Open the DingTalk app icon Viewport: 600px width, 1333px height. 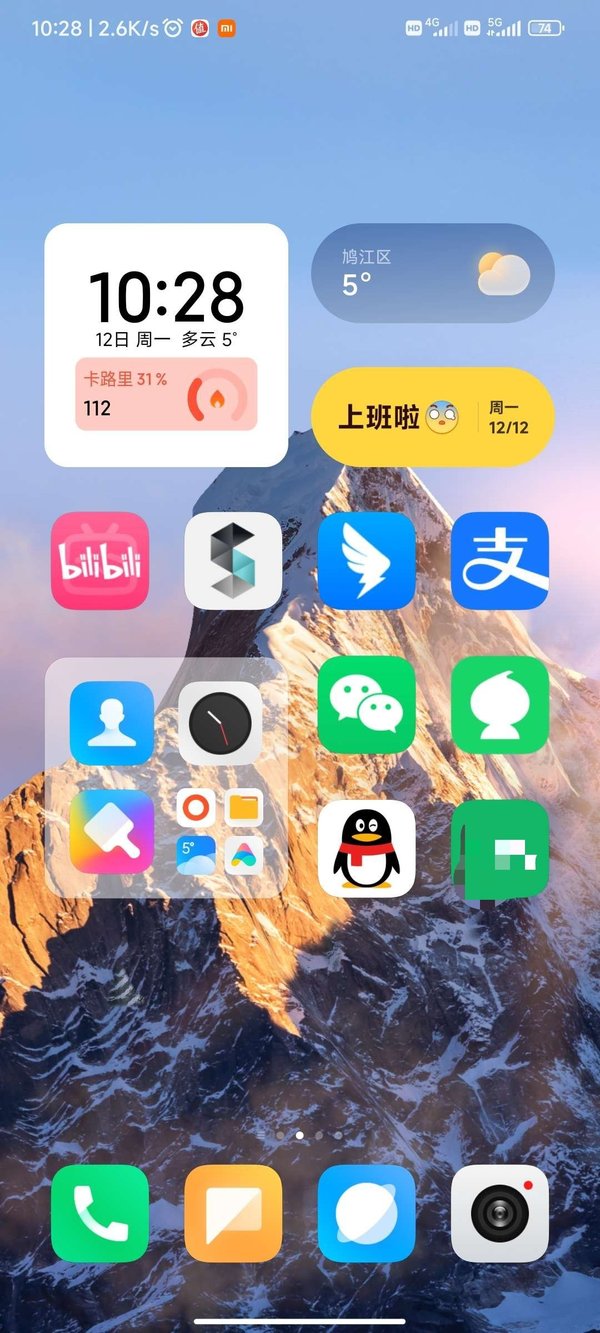tap(366, 561)
